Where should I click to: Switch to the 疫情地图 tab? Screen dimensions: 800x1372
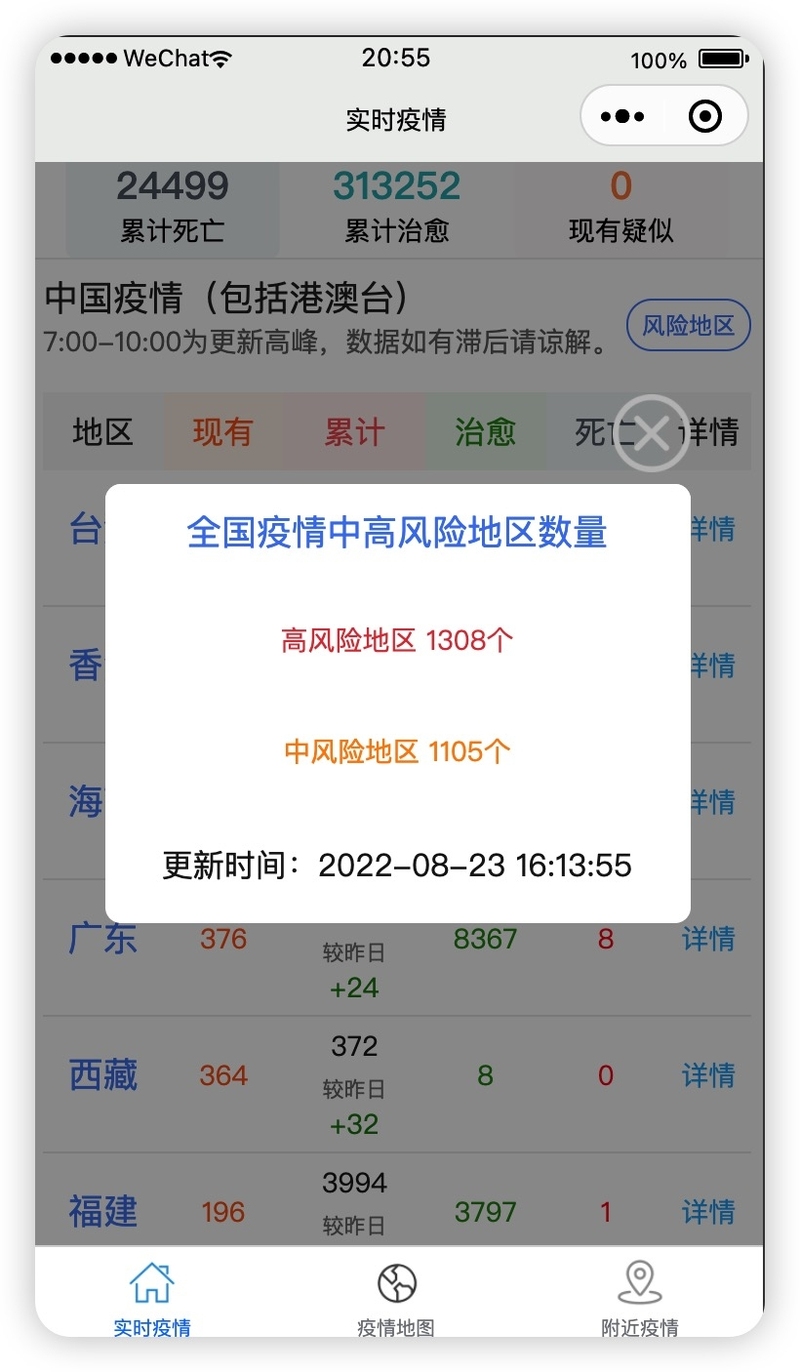coord(397,1297)
